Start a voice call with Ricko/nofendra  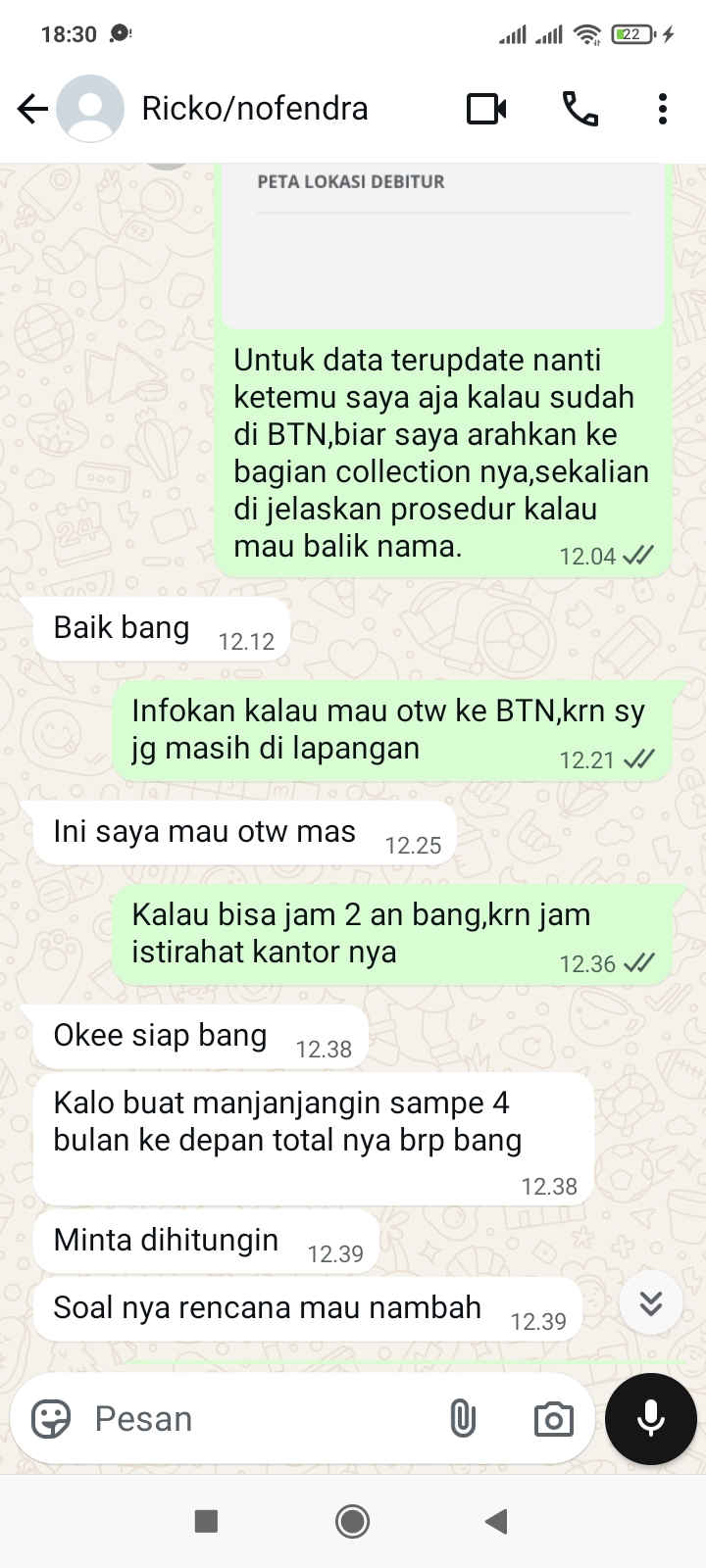[x=579, y=108]
